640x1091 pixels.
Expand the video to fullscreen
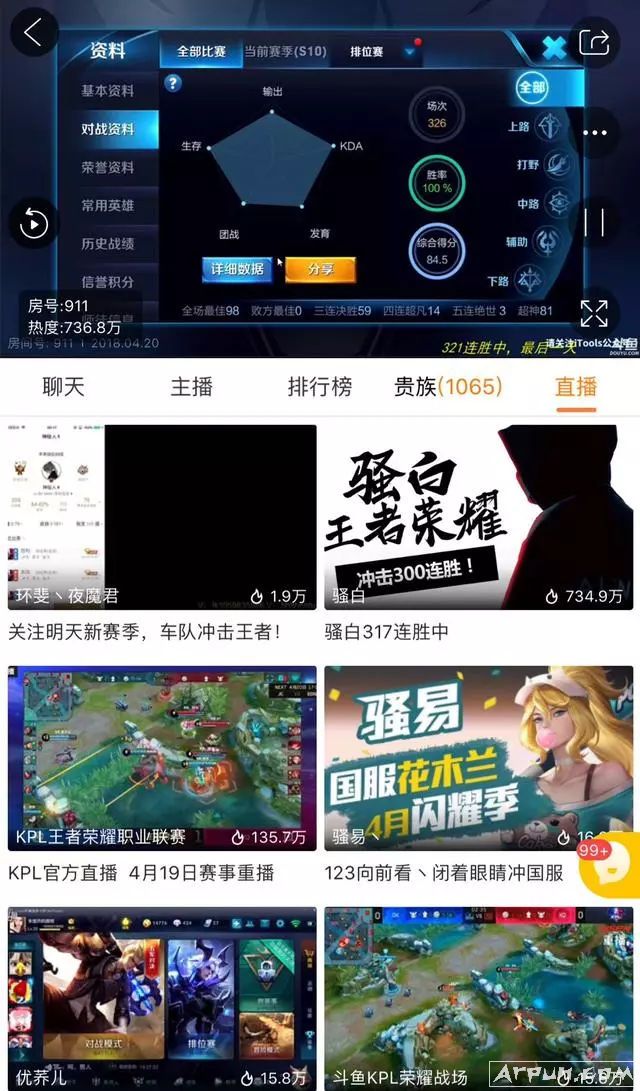(x=594, y=313)
